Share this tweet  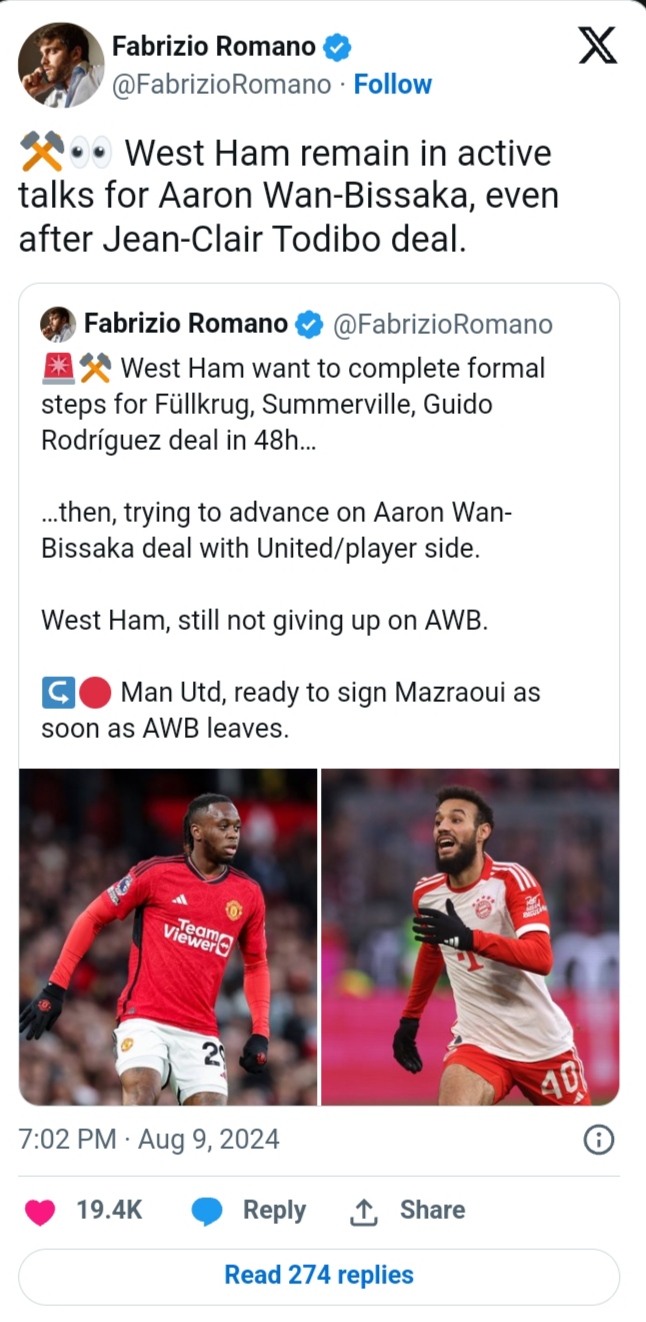(x=408, y=1211)
